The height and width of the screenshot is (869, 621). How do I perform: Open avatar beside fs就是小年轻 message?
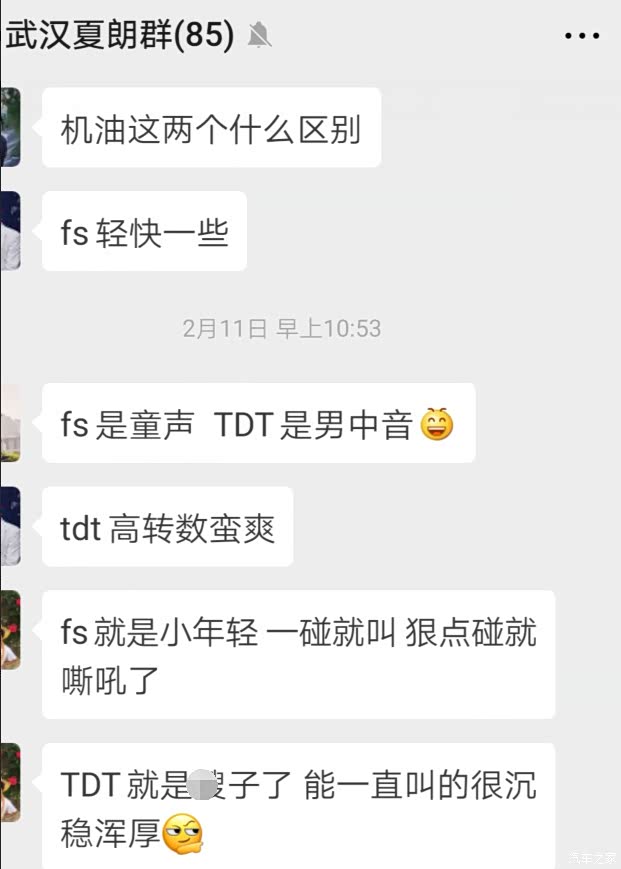pyautogui.click(x=11, y=630)
